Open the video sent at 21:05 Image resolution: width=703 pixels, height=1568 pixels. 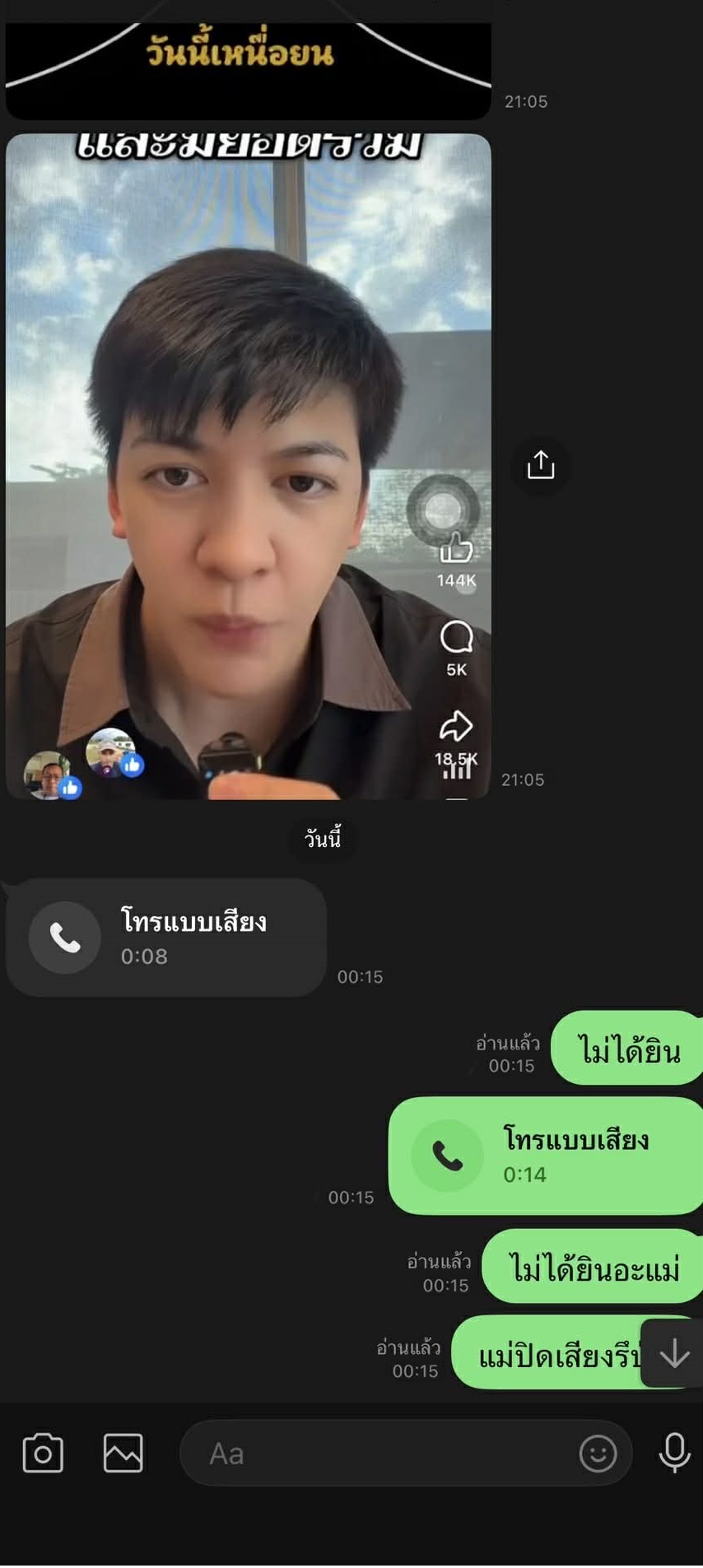[x=247, y=465]
